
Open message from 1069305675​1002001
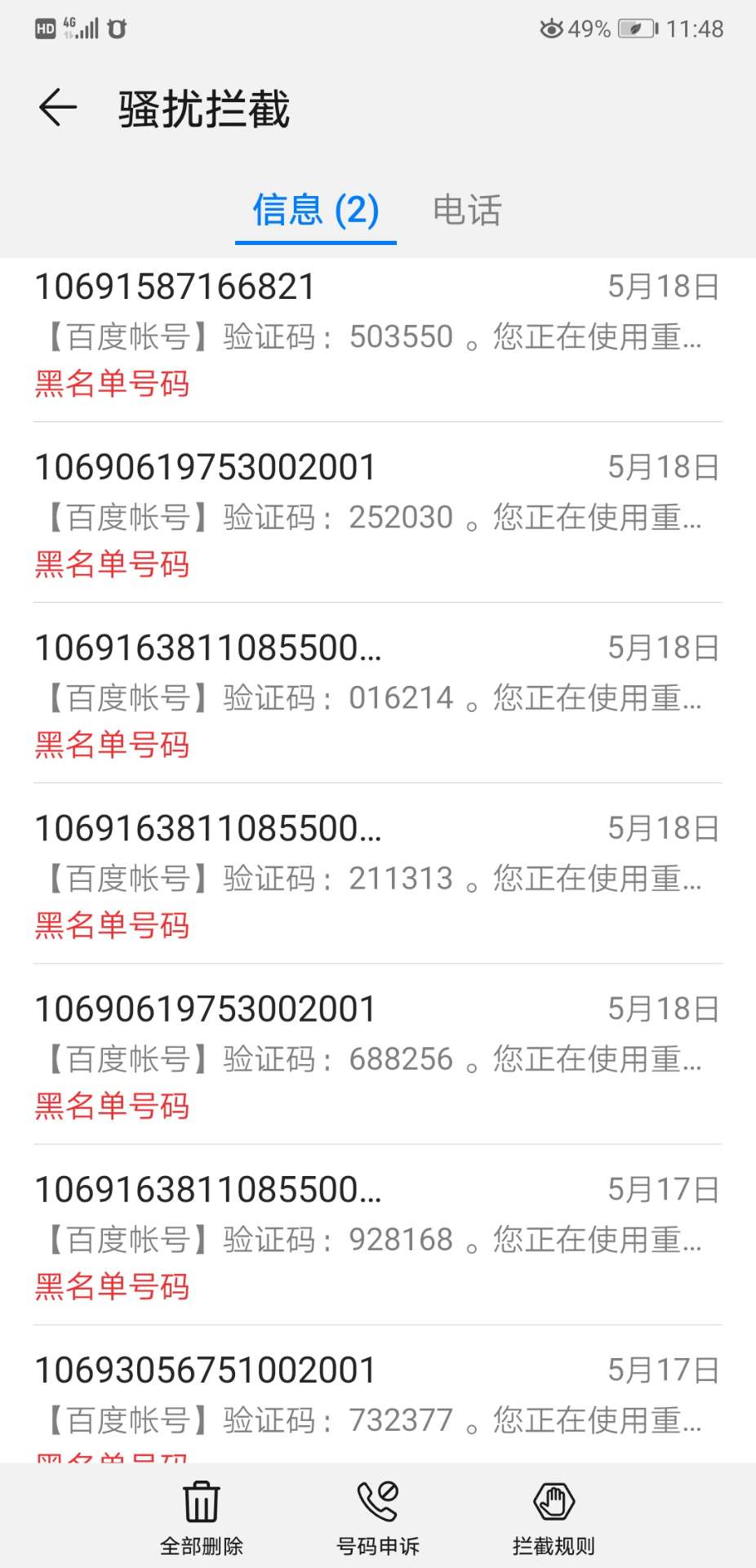click(377, 1396)
